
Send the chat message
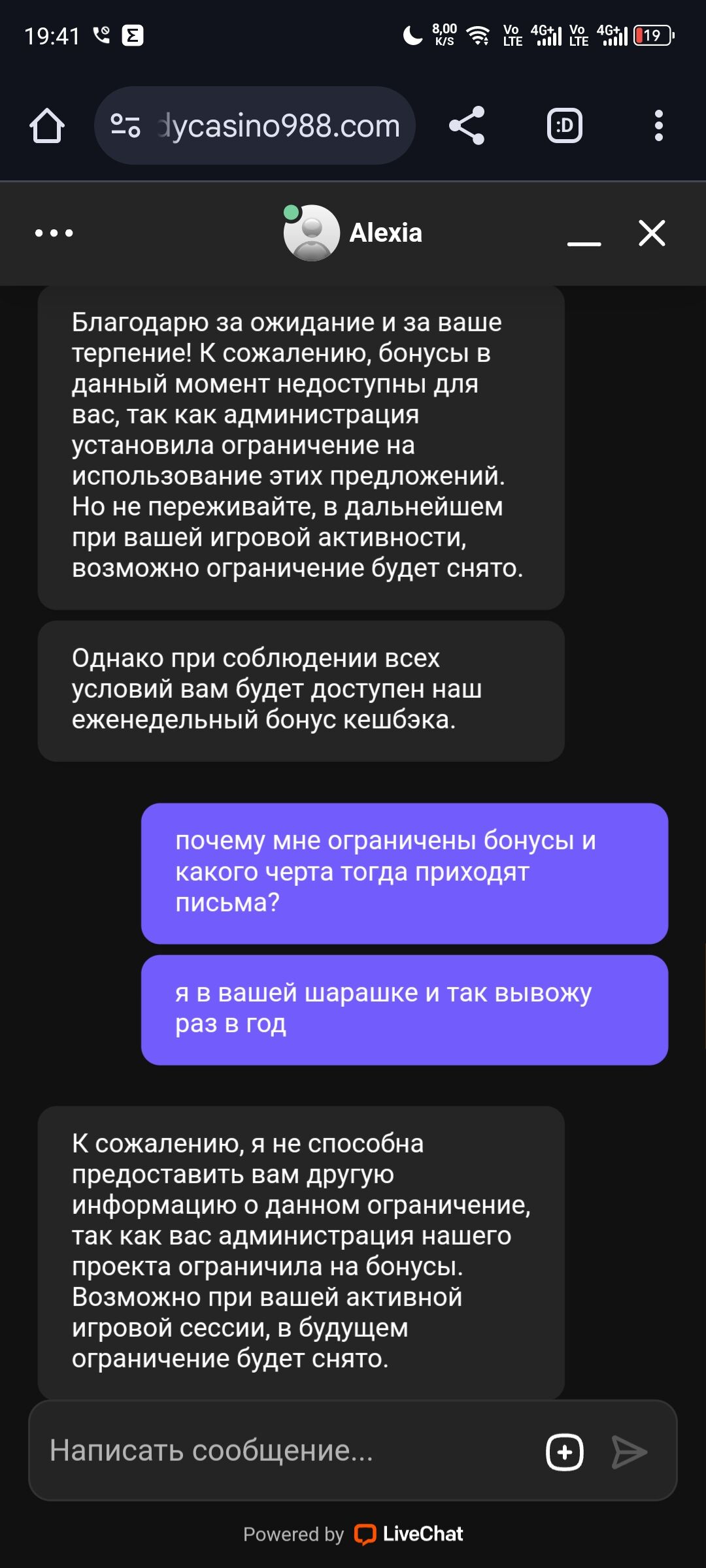coord(629,1452)
